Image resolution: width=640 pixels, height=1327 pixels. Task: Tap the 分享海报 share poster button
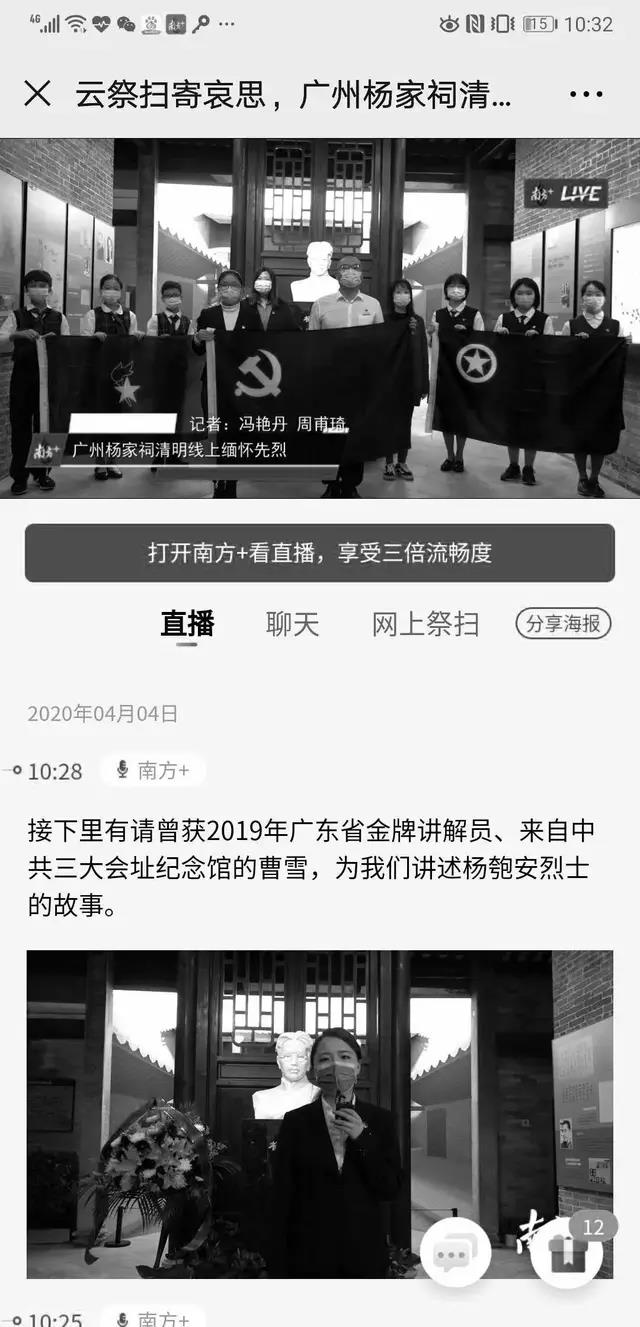point(564,624)
